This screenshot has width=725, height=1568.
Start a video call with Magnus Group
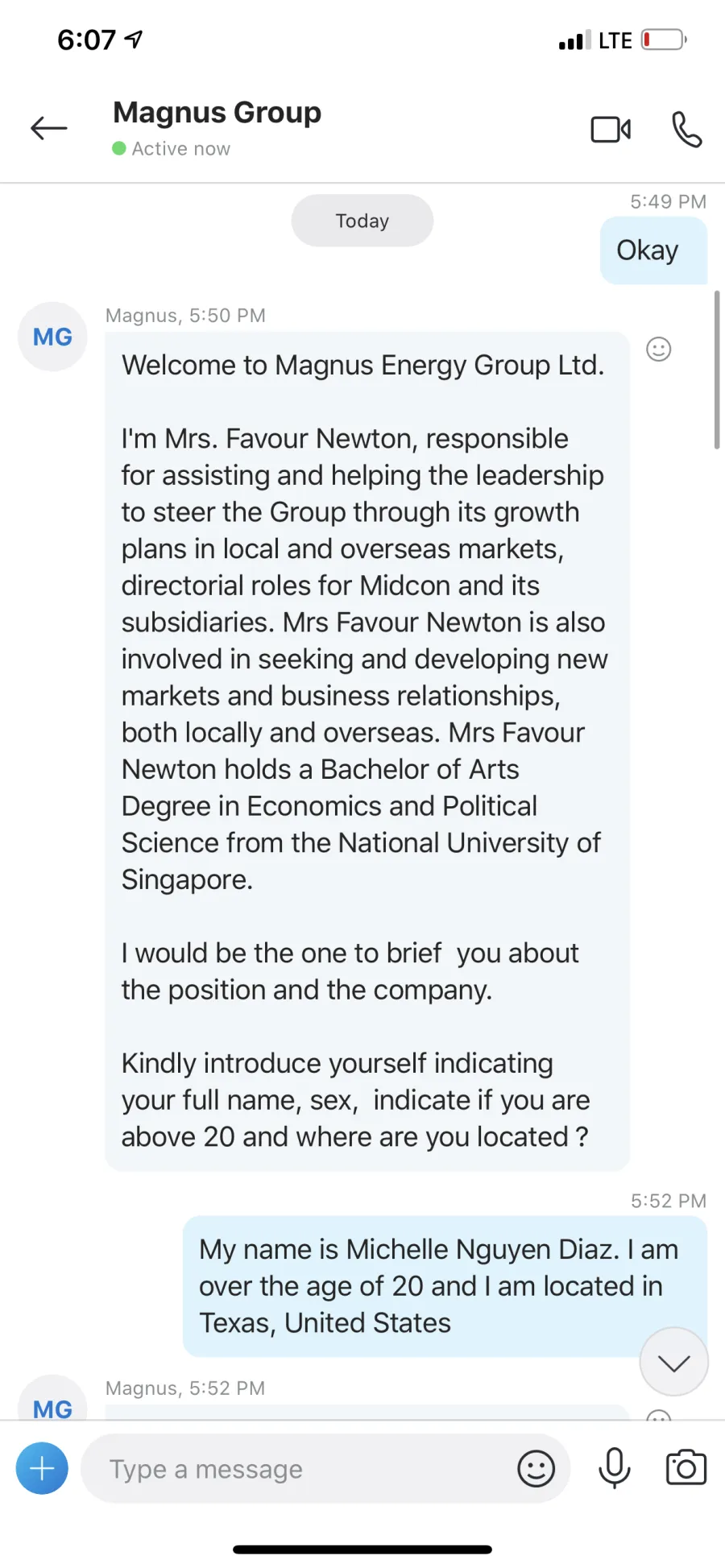(611, 129)
